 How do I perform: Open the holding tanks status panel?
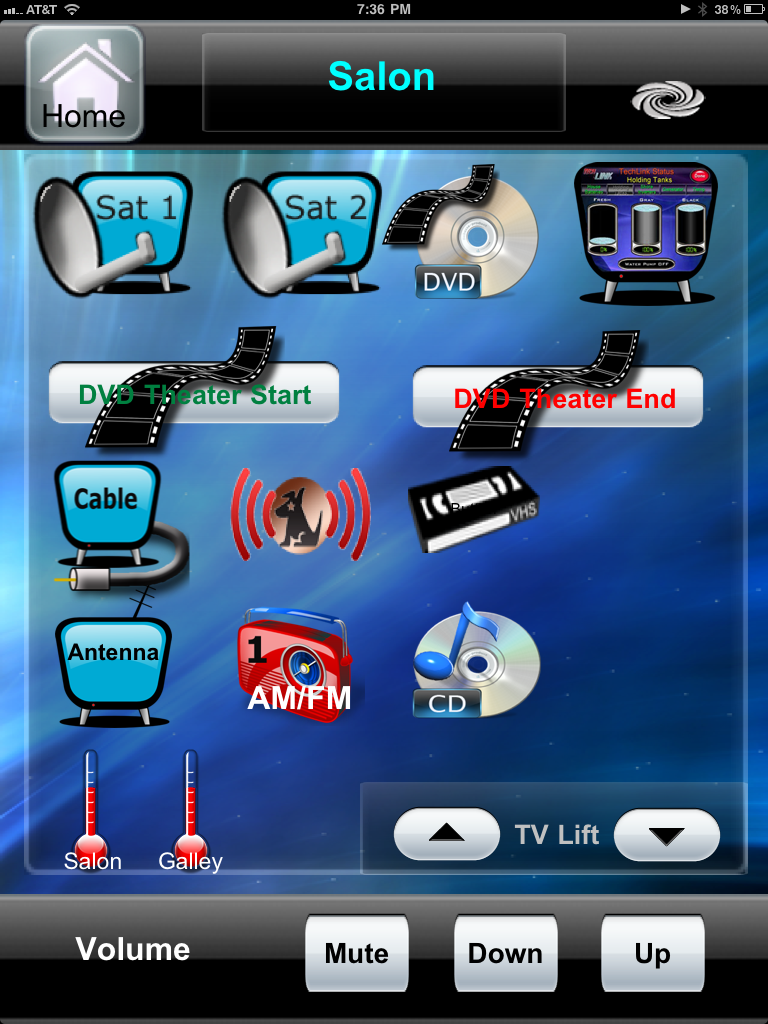tap(645, 232)
